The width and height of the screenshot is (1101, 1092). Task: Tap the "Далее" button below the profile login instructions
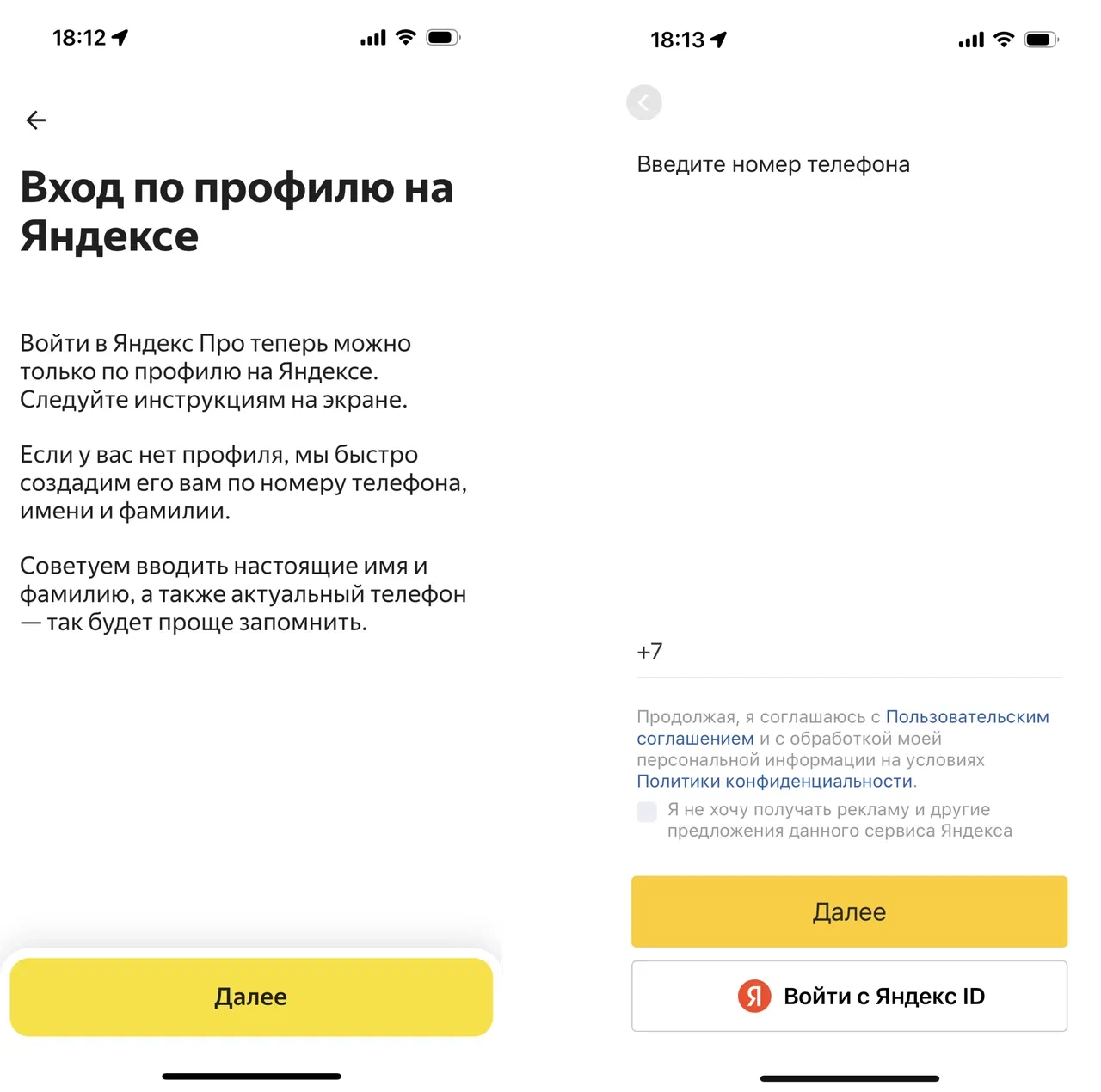pyautogui.click(x=251, y=997)
